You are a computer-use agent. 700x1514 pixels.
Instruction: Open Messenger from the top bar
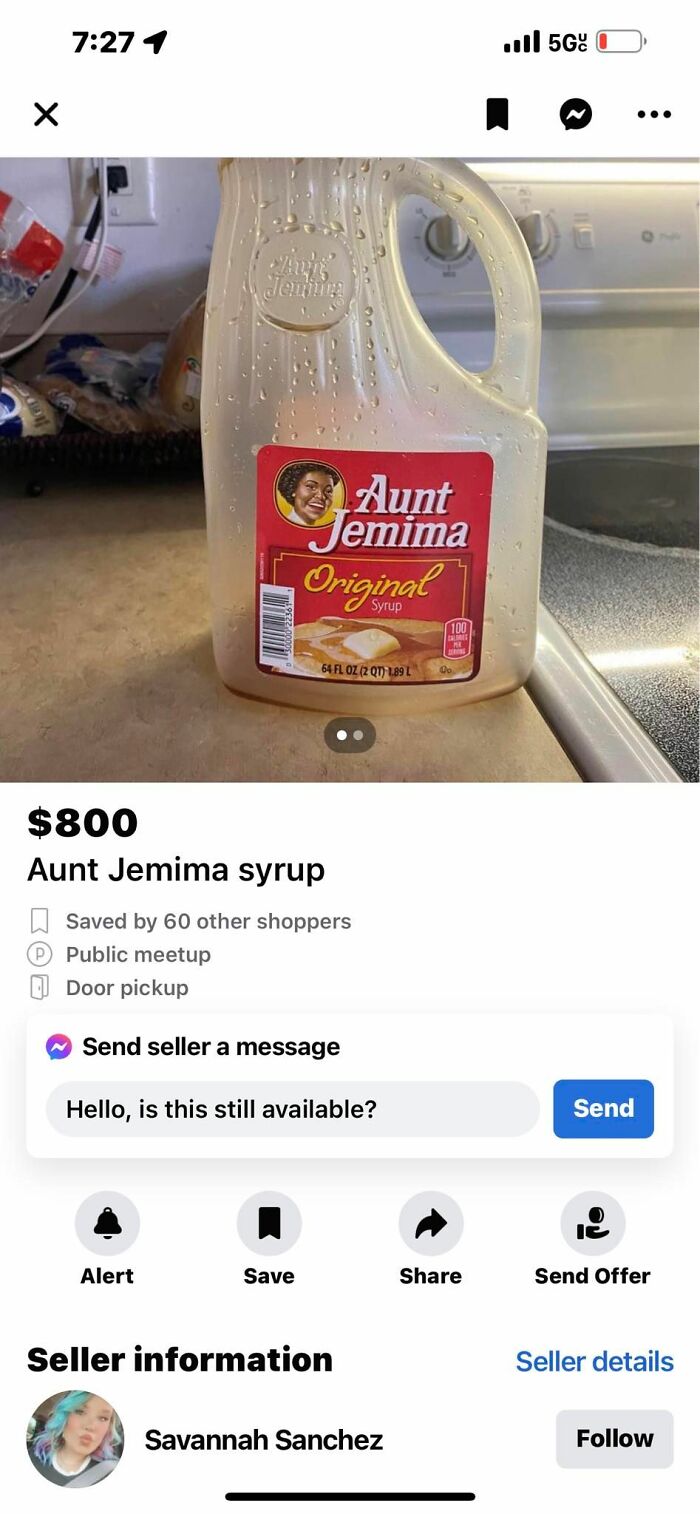click(x=575, y=114)
